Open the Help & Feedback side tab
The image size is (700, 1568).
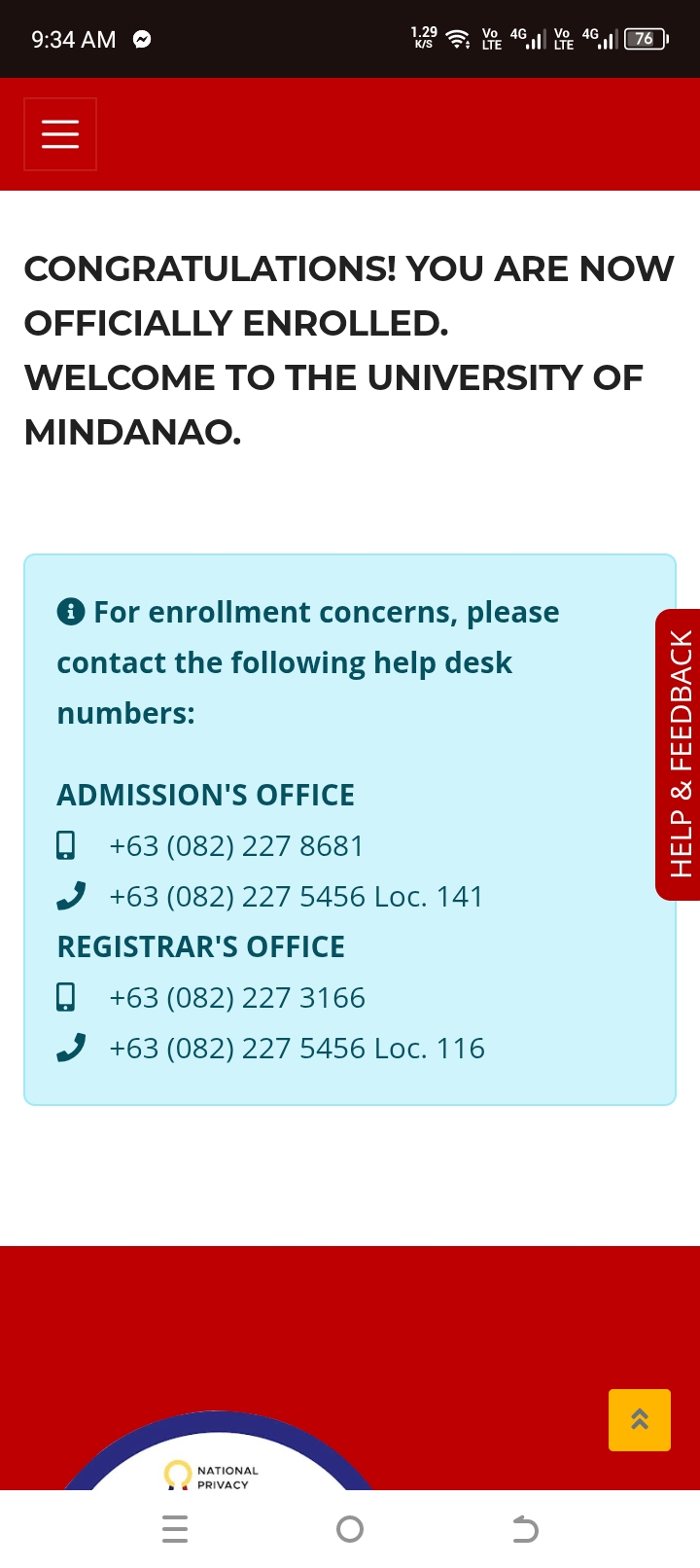point(680,755)
